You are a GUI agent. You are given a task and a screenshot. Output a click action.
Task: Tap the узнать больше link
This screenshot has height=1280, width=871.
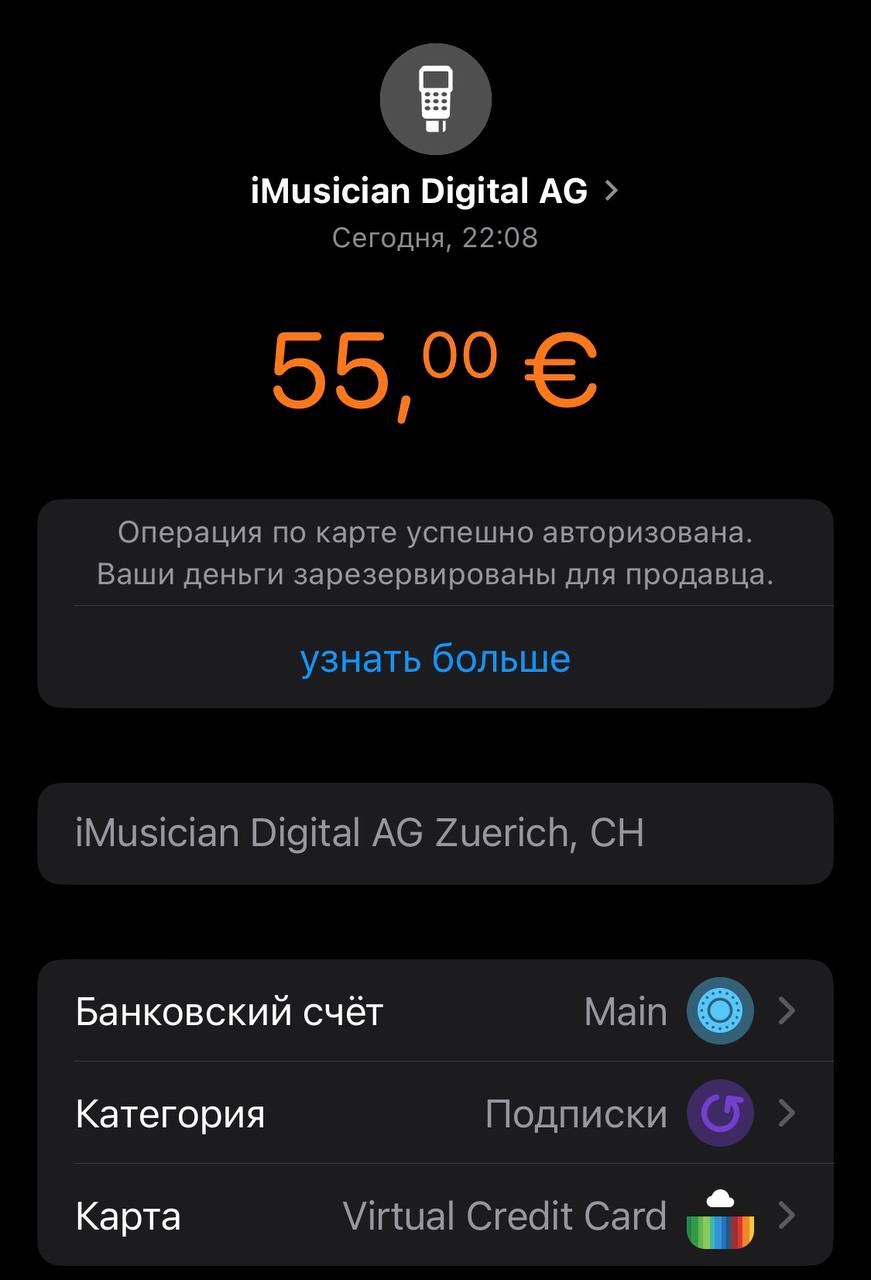coord(435,659)
